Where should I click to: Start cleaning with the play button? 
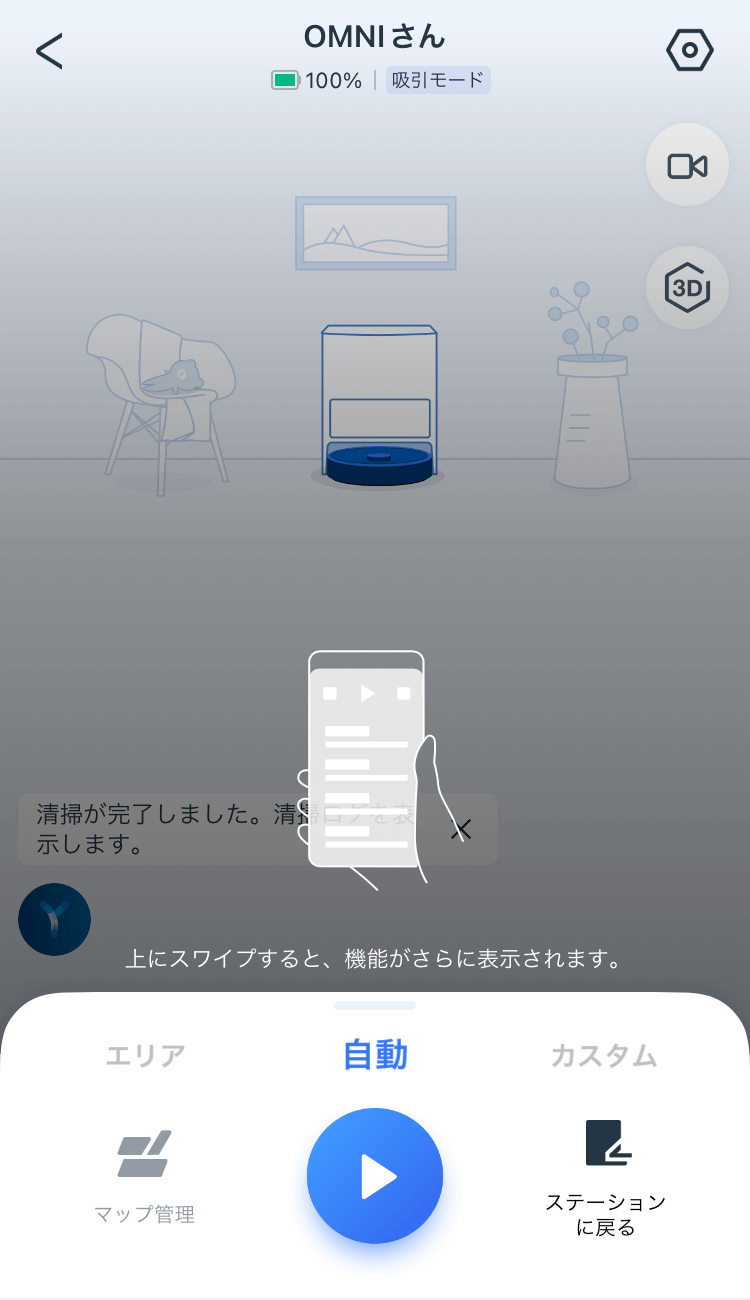click(x=375, y=1176)
